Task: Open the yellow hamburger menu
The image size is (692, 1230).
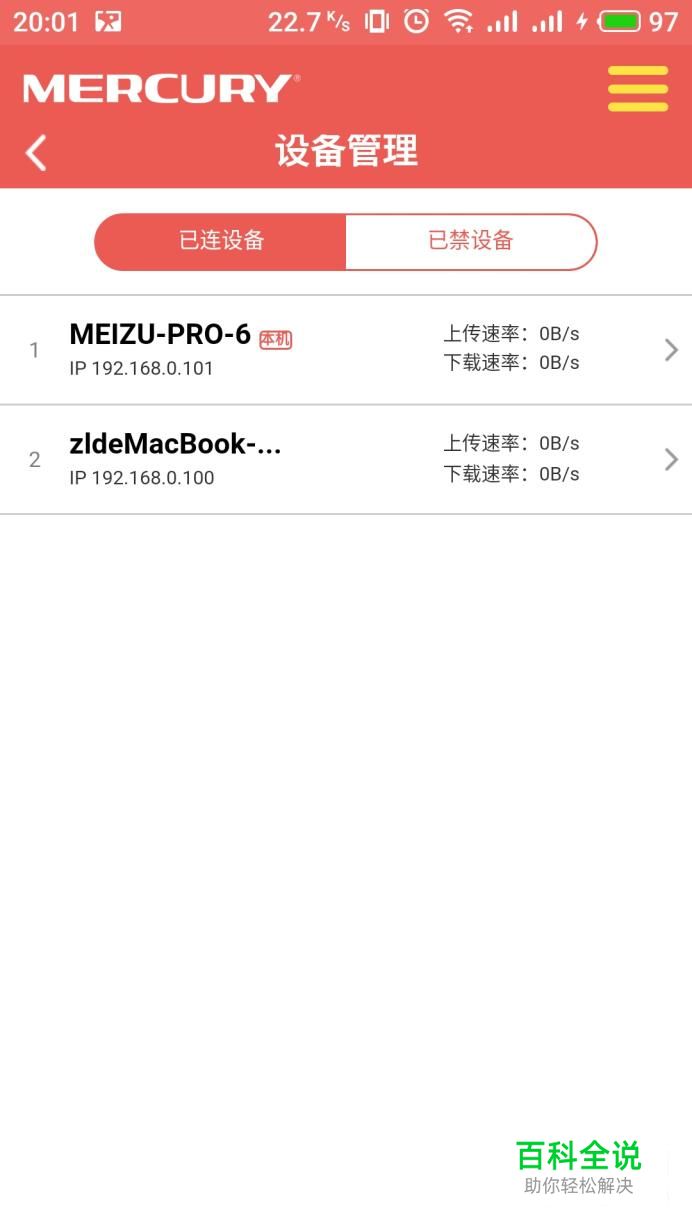Action: point(637,88)
